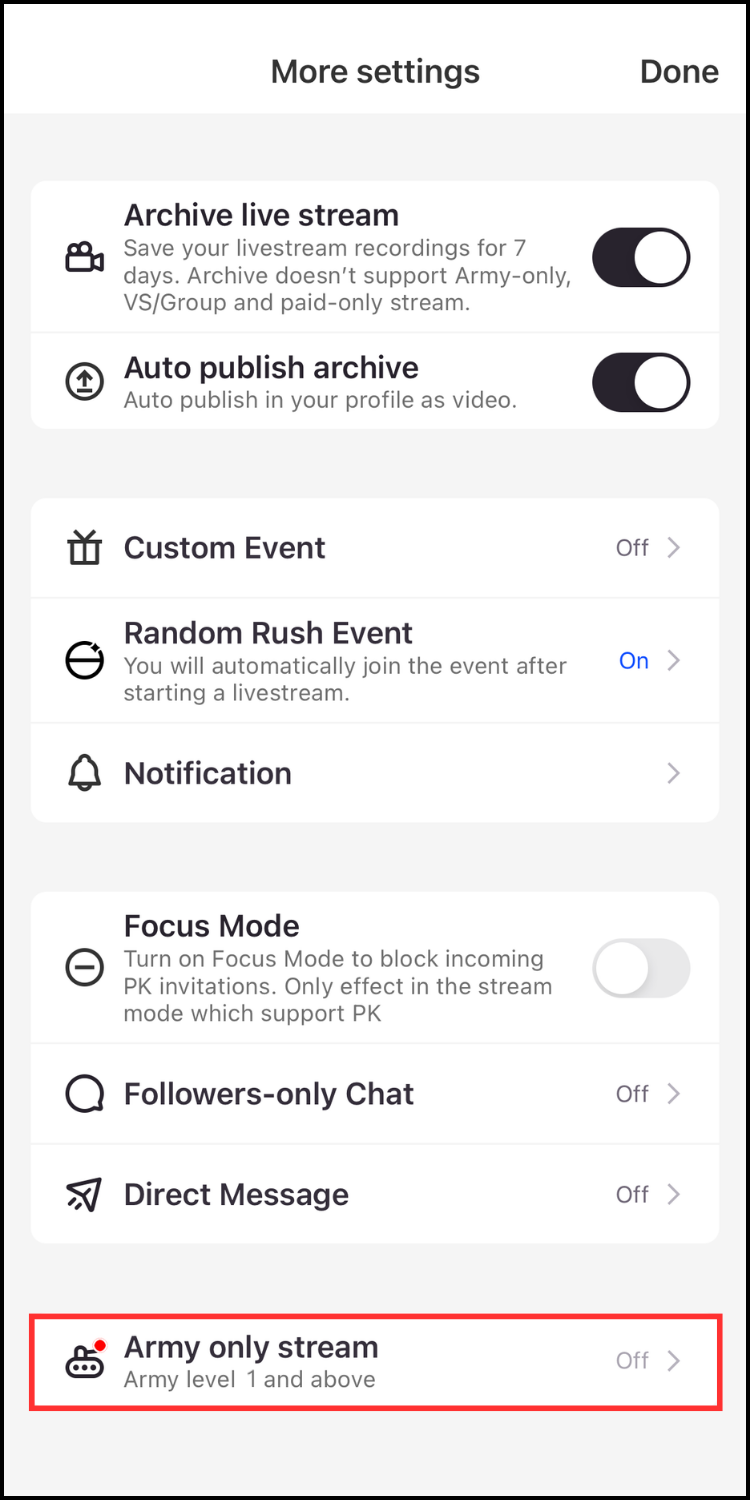The image size is (750, 1500).
Task: Open Random Rush Event options
Action: 375,661
